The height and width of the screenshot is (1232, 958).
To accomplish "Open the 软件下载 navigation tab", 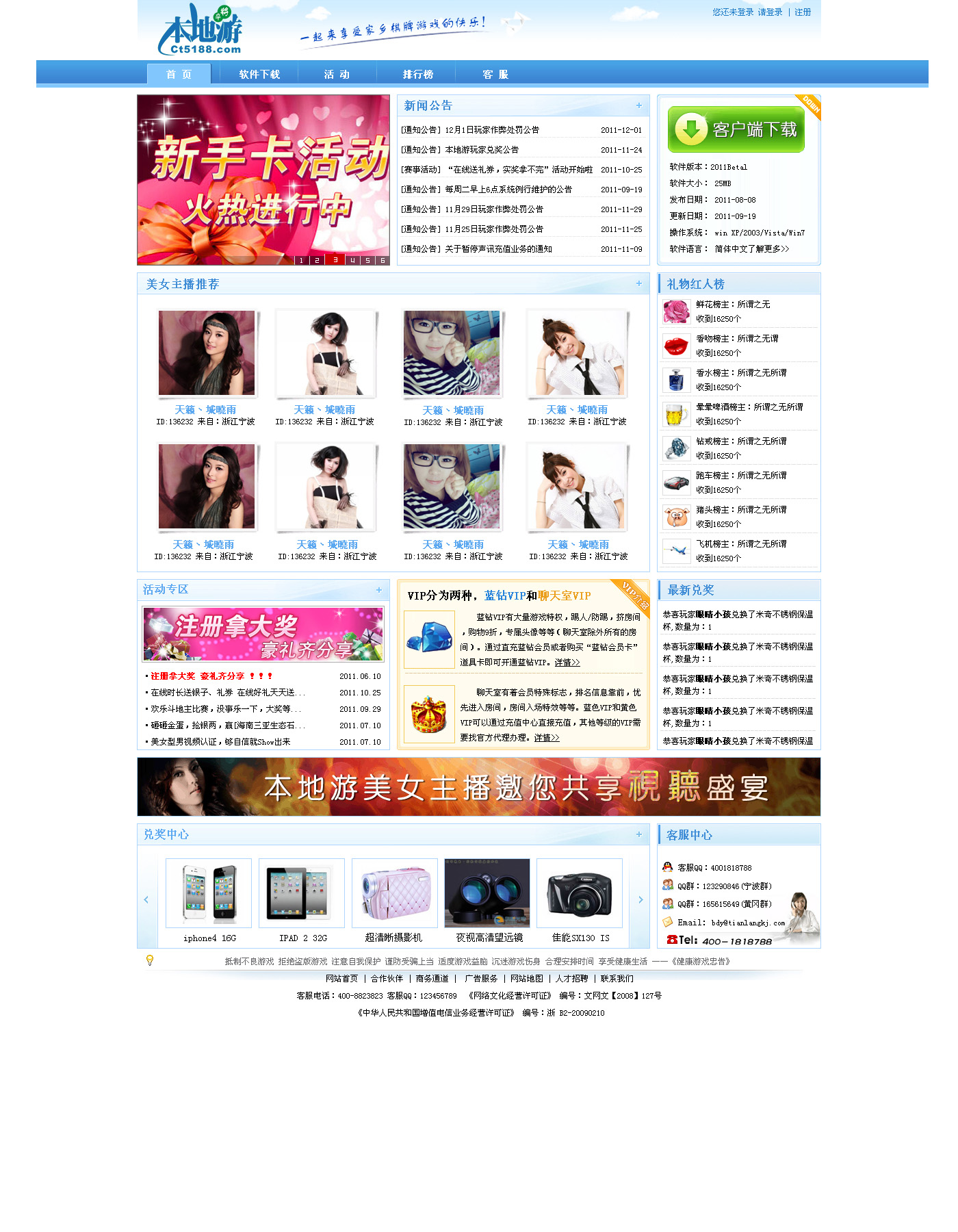I will click(x=259, y=74).
